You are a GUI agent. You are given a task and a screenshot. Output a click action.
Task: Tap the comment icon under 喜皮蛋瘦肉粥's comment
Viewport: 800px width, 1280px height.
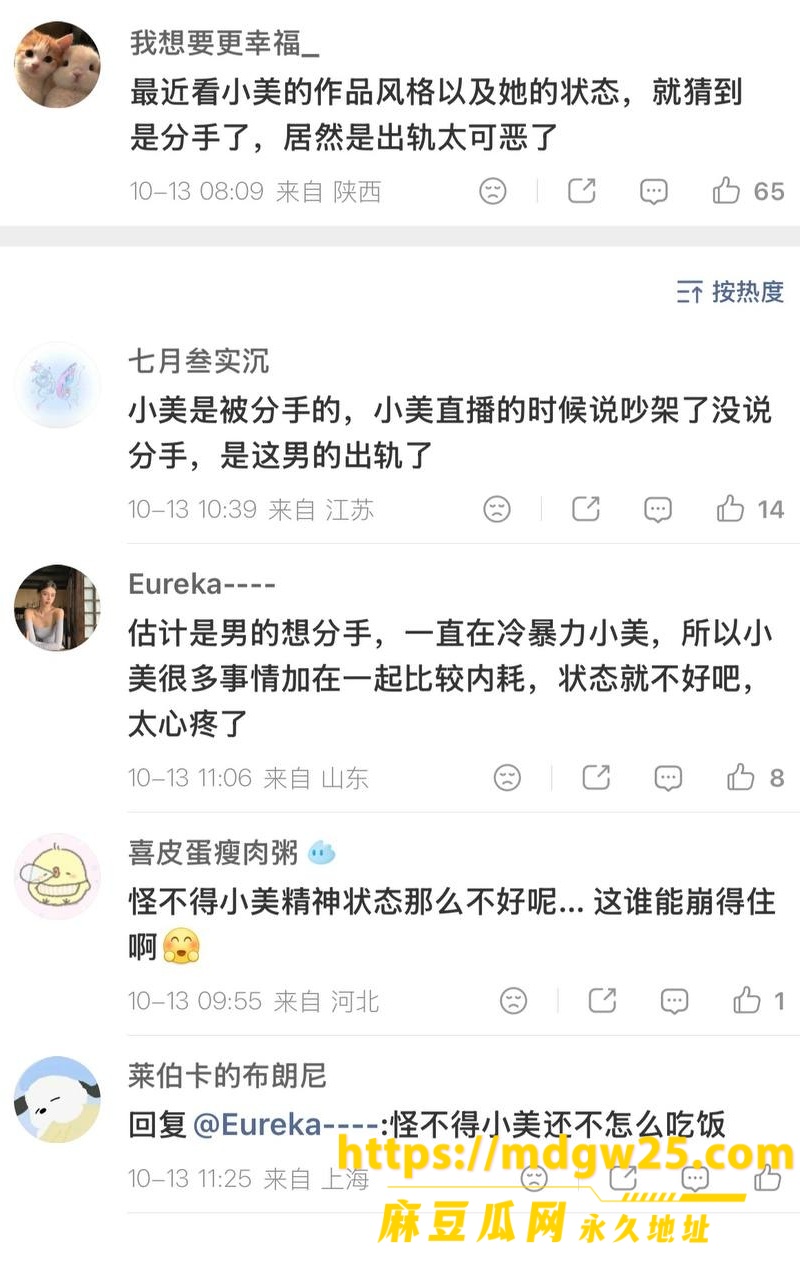pos(675,1001)
